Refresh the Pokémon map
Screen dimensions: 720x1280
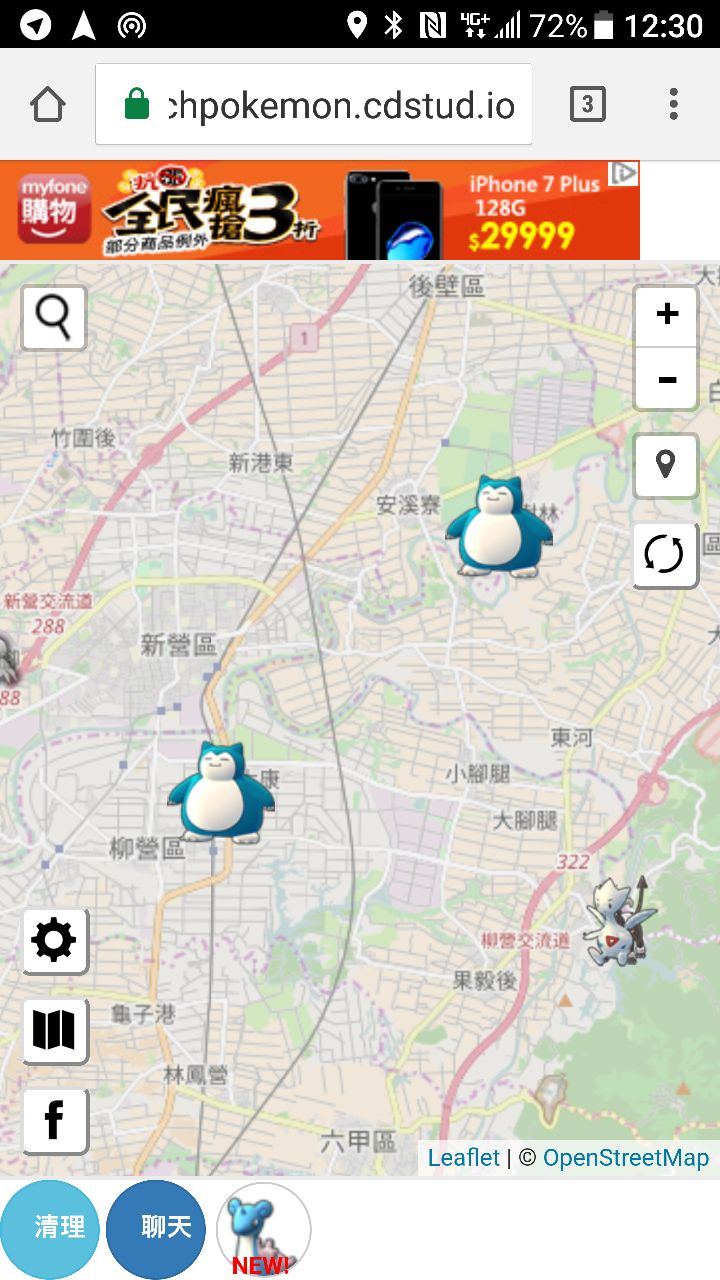664,554
